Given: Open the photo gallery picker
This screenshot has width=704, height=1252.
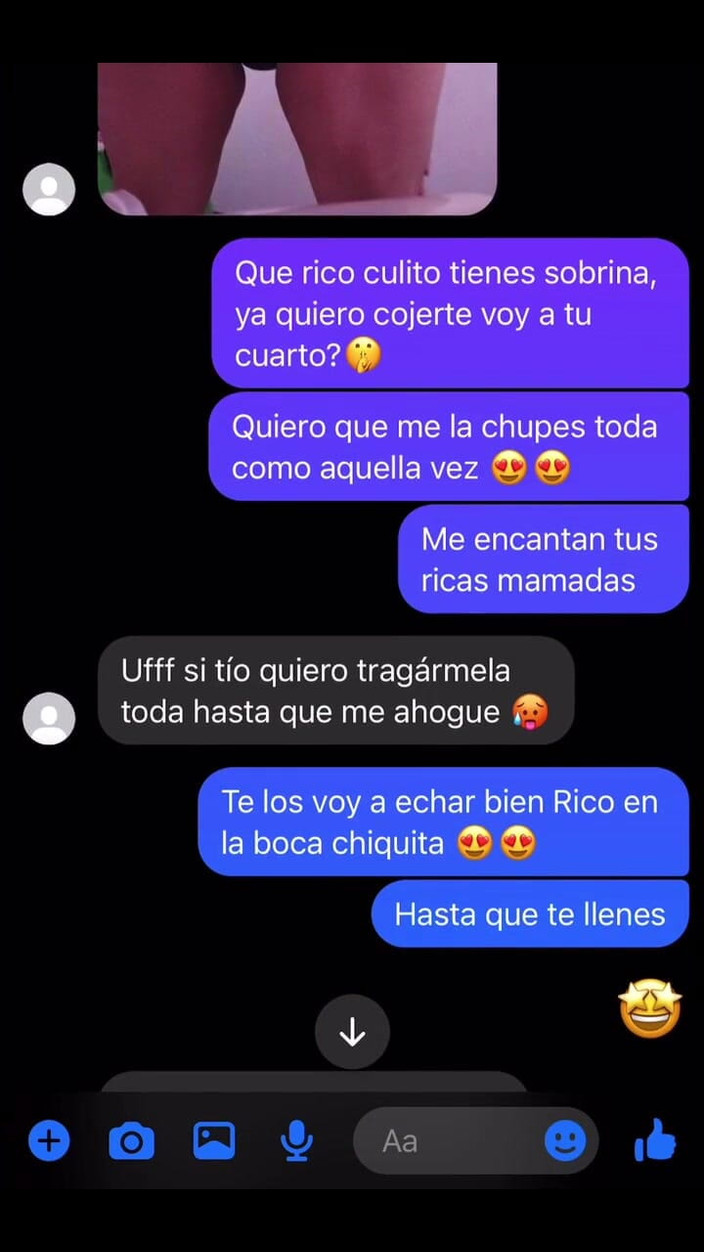Looking at the screenshot, I should coord(214,1140).
